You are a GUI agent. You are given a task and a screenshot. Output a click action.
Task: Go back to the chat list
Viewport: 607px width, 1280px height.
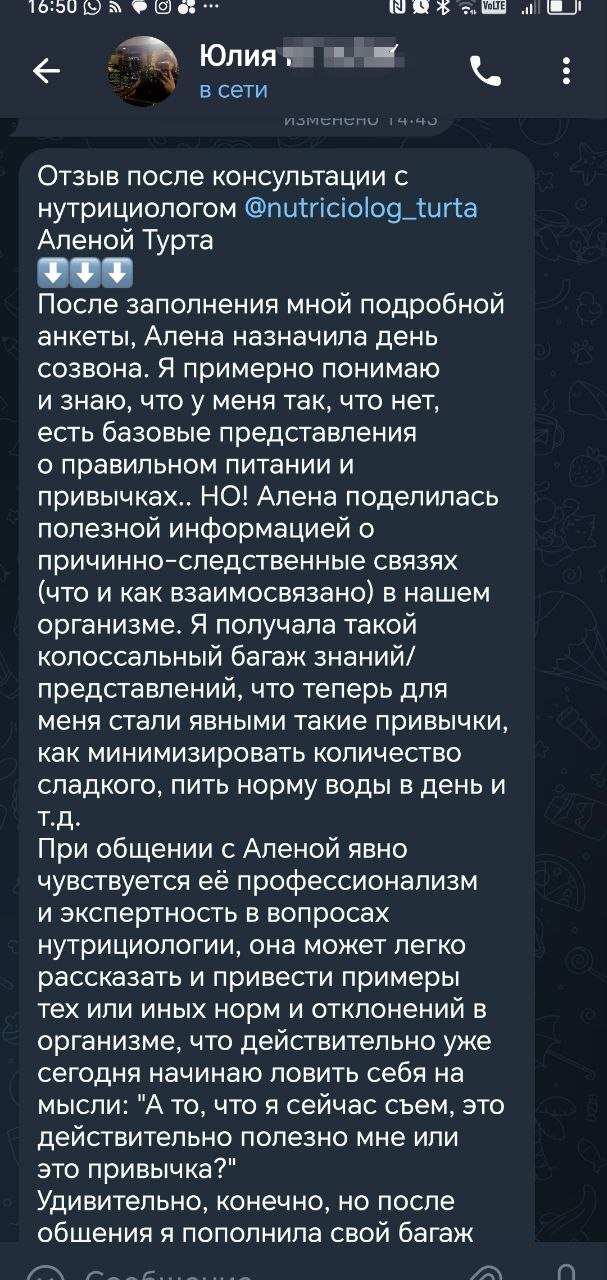[x=46, y=71]
